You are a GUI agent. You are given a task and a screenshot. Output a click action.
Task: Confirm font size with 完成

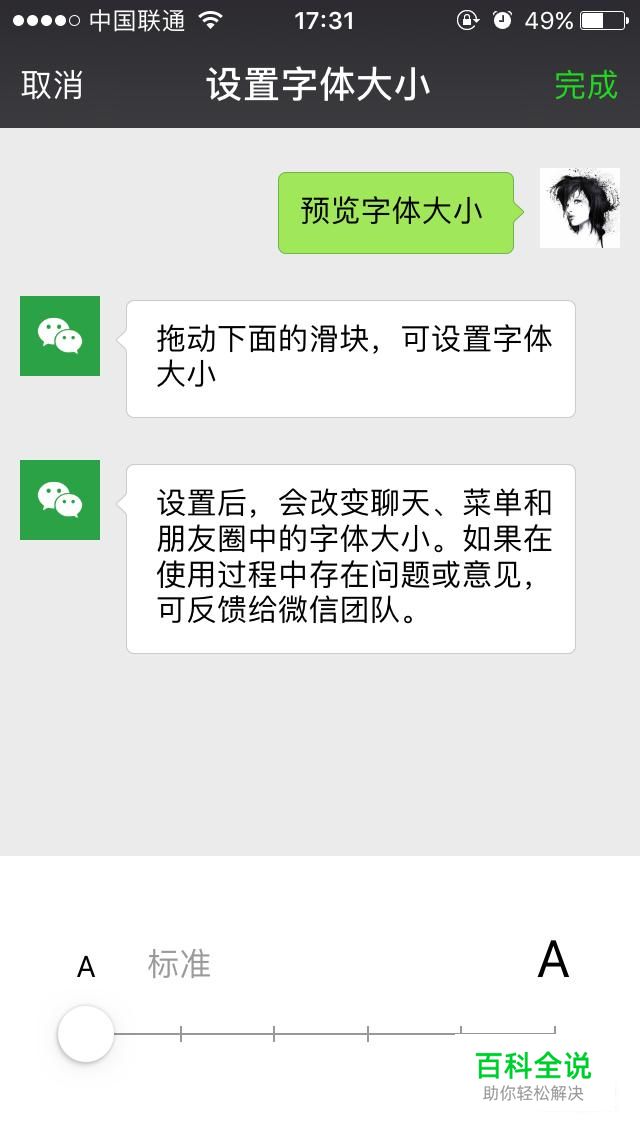tap(586, 85)
